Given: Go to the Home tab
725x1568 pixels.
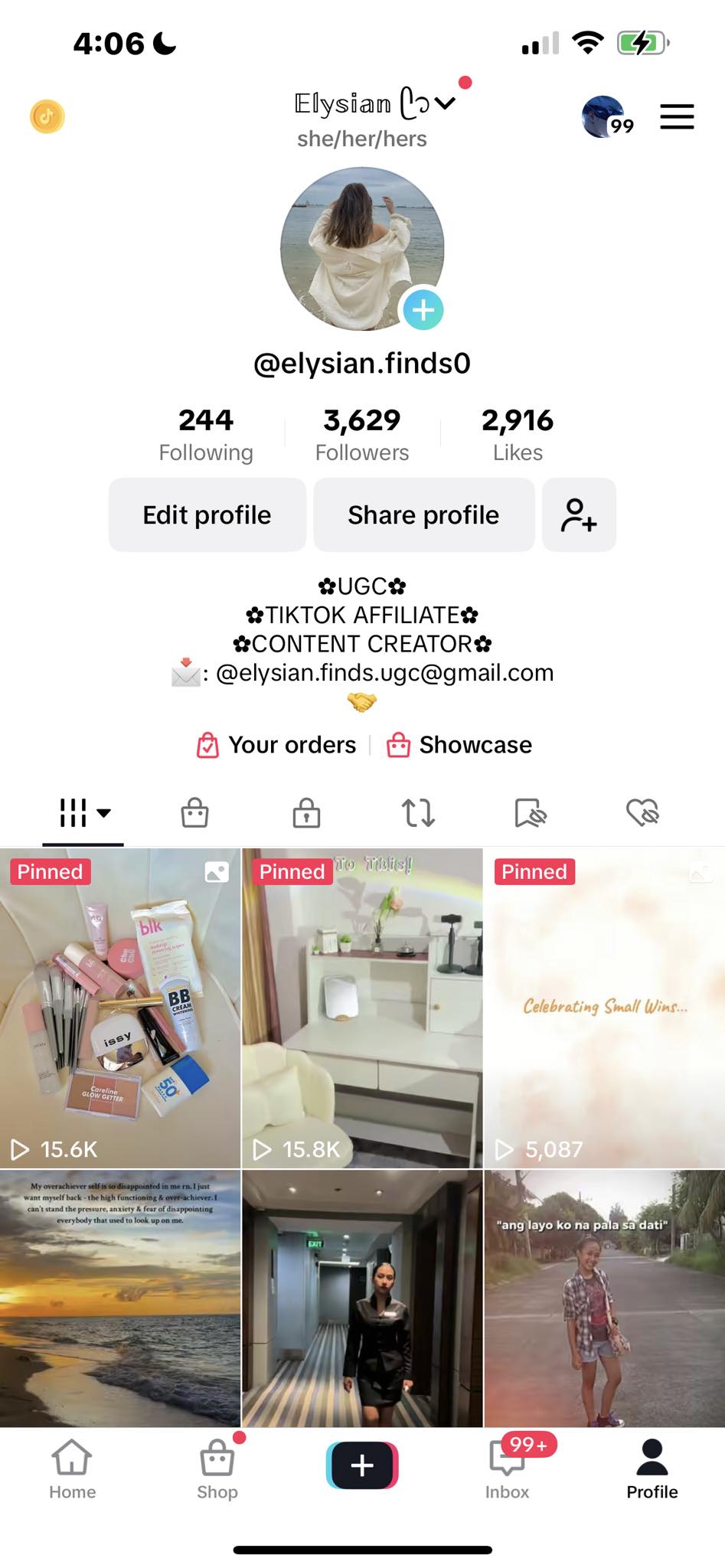Looking at the screenshot, I should pos(72,1468).
